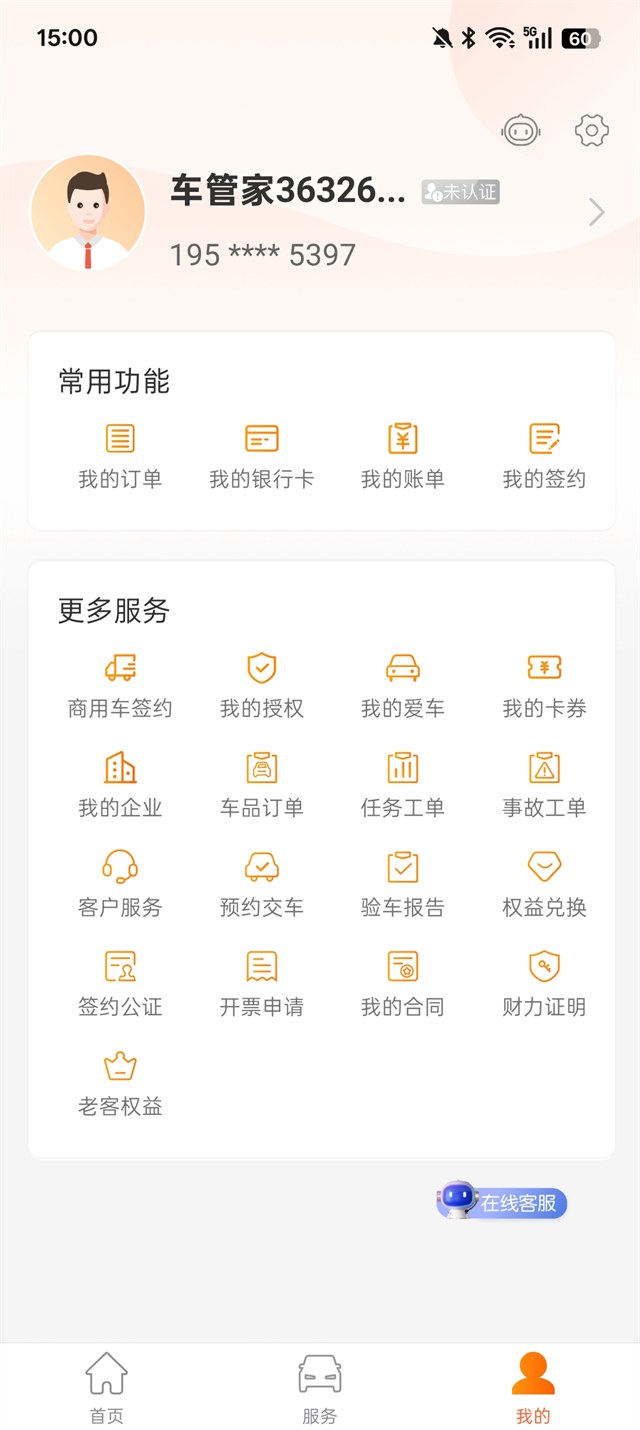Open 我的订单
This screenshot has width=640, height=1430.
[x=120, y=455]
